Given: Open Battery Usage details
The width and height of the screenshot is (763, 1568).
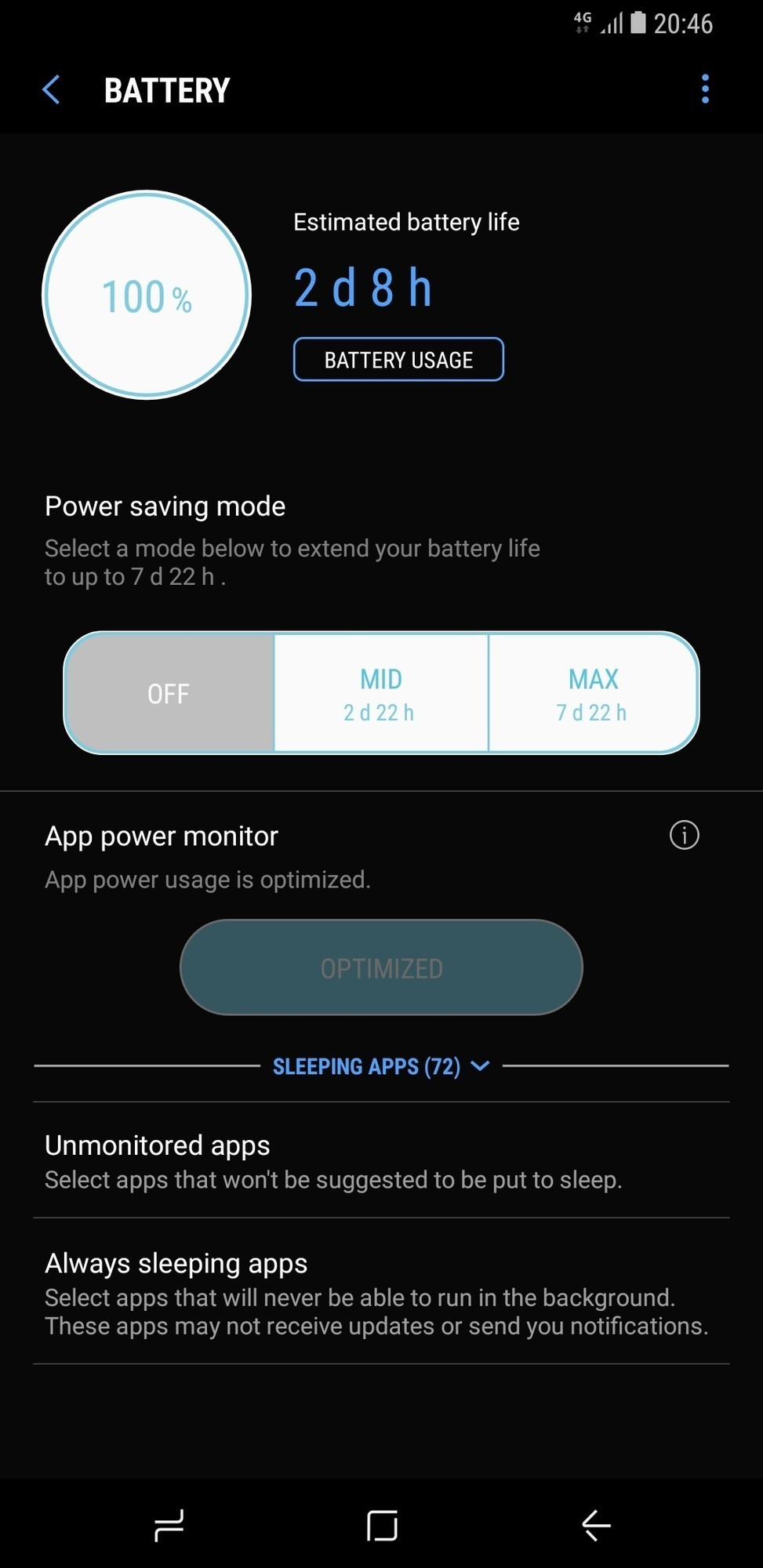Looking at the screenshot, I should pyautogui.click(x=398, y=360).
